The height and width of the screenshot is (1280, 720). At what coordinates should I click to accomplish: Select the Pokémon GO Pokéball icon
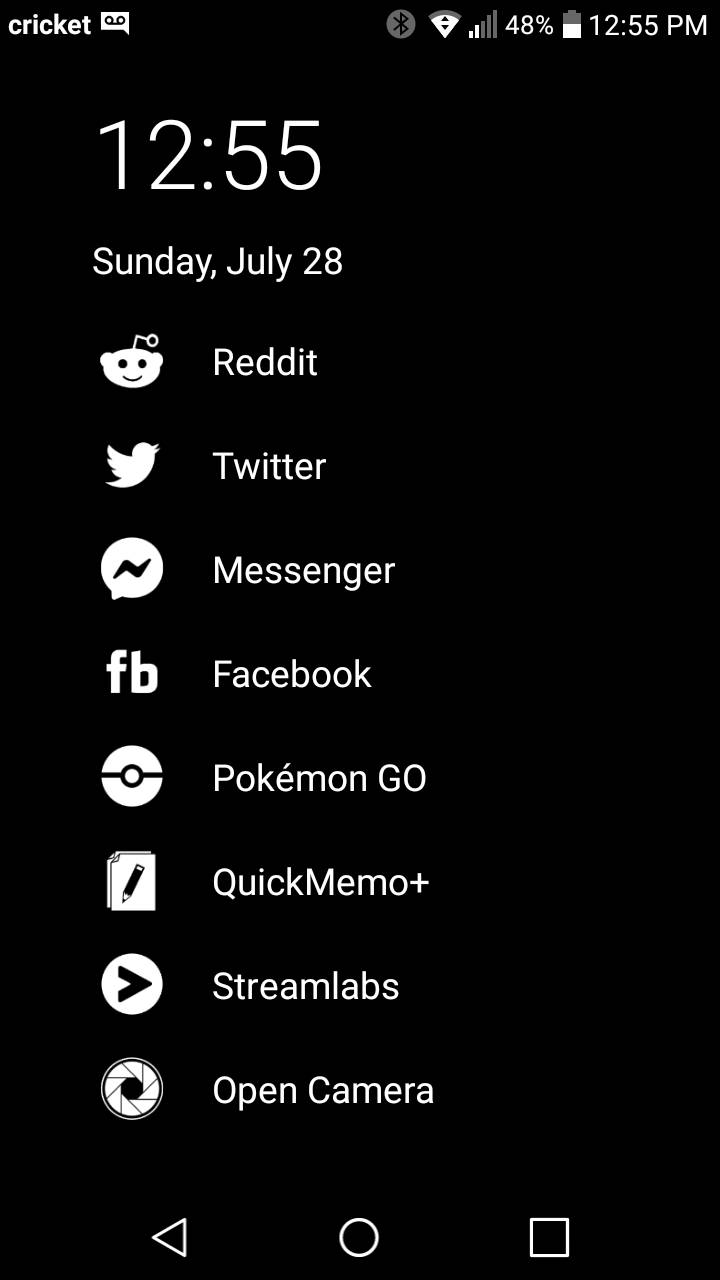click(x=131, y=777)
